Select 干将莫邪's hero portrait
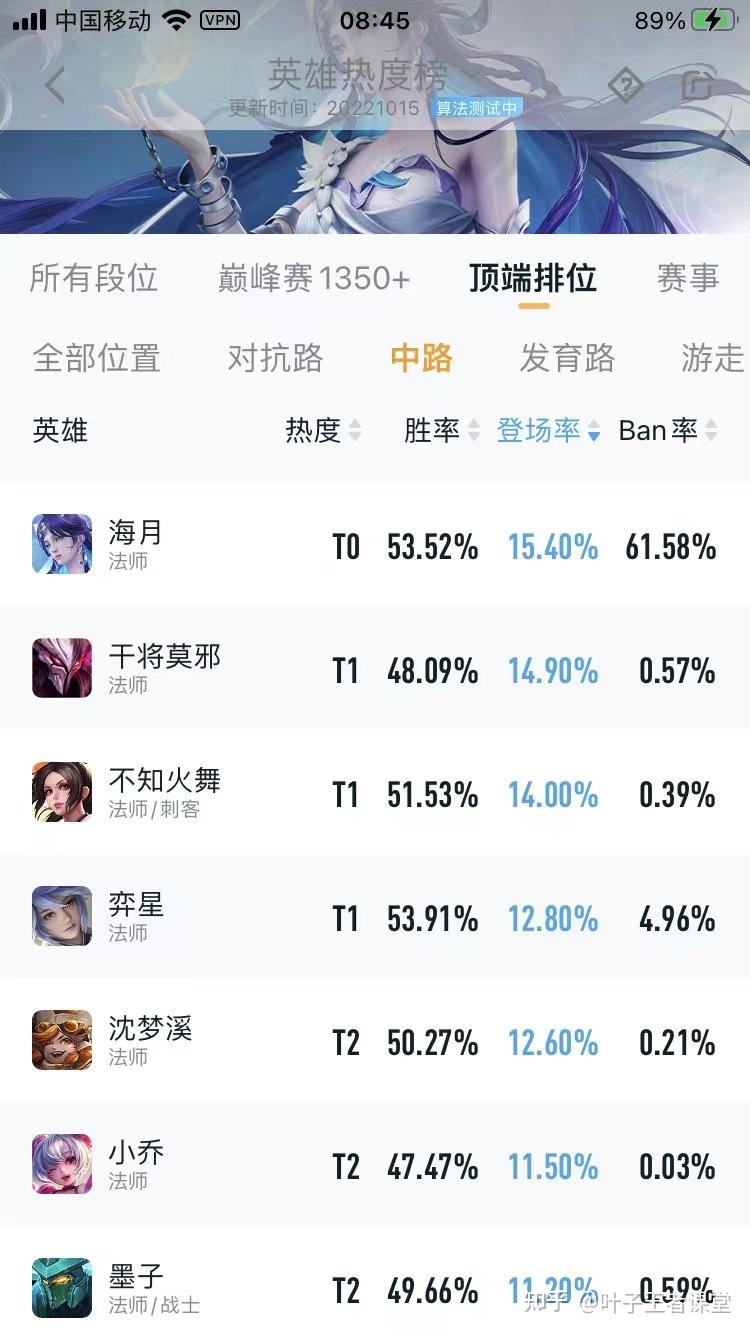This screenshot has height=1334, width=750. pos(61,670)
